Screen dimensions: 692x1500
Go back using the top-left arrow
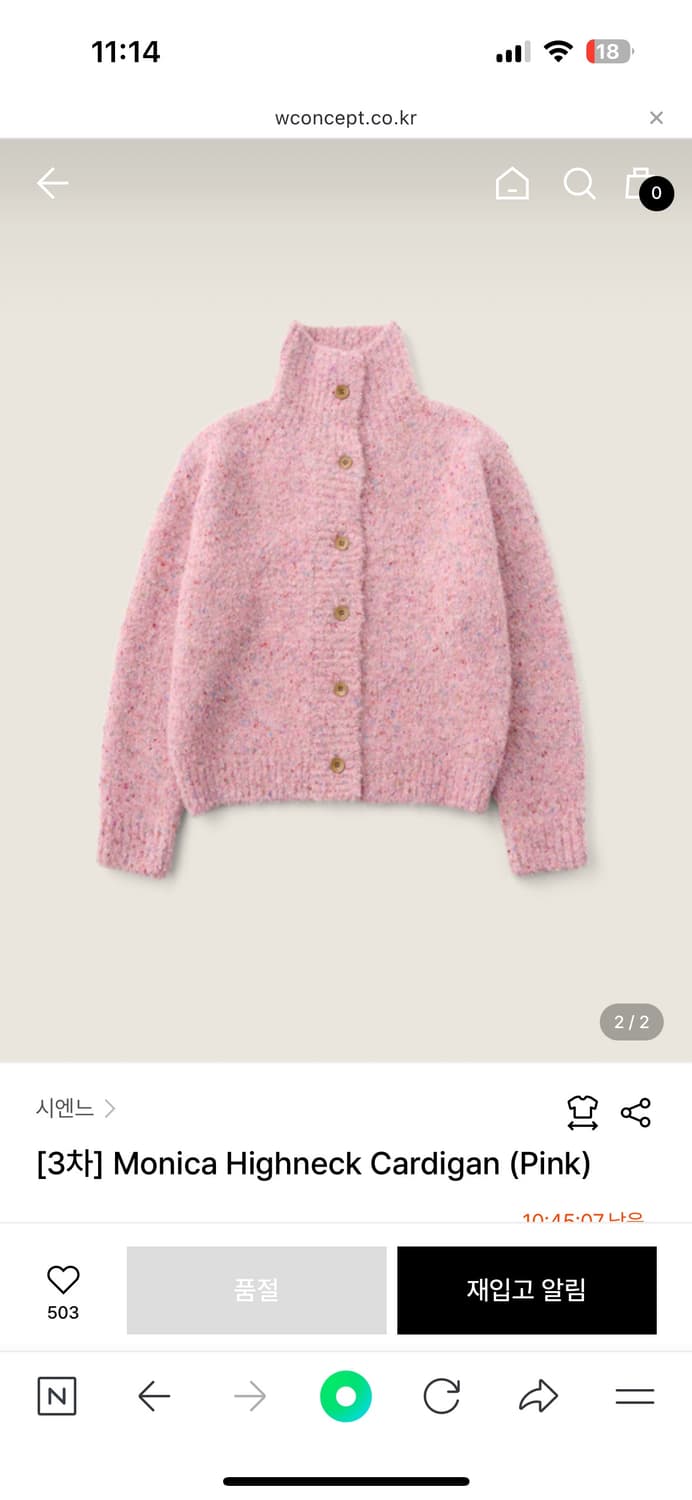pos(52,183)
